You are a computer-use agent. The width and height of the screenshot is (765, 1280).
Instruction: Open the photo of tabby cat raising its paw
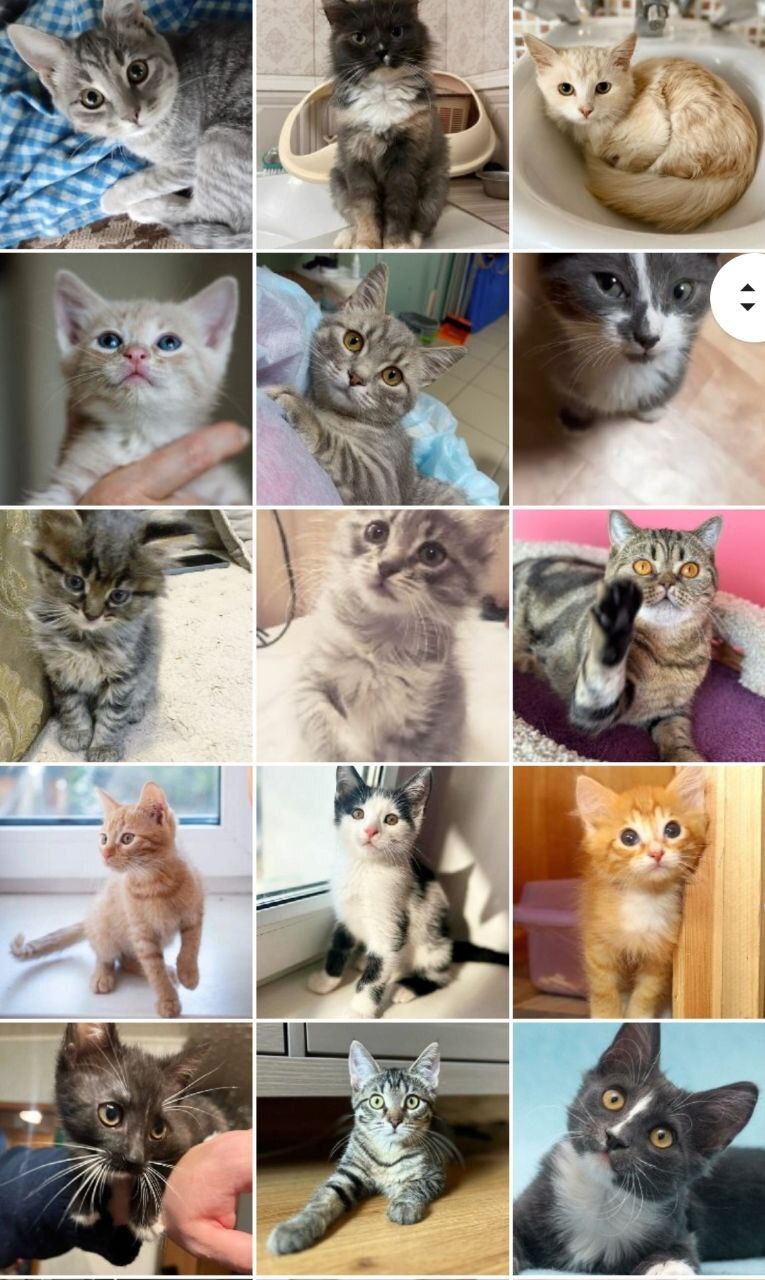click(x=638, y=636)
